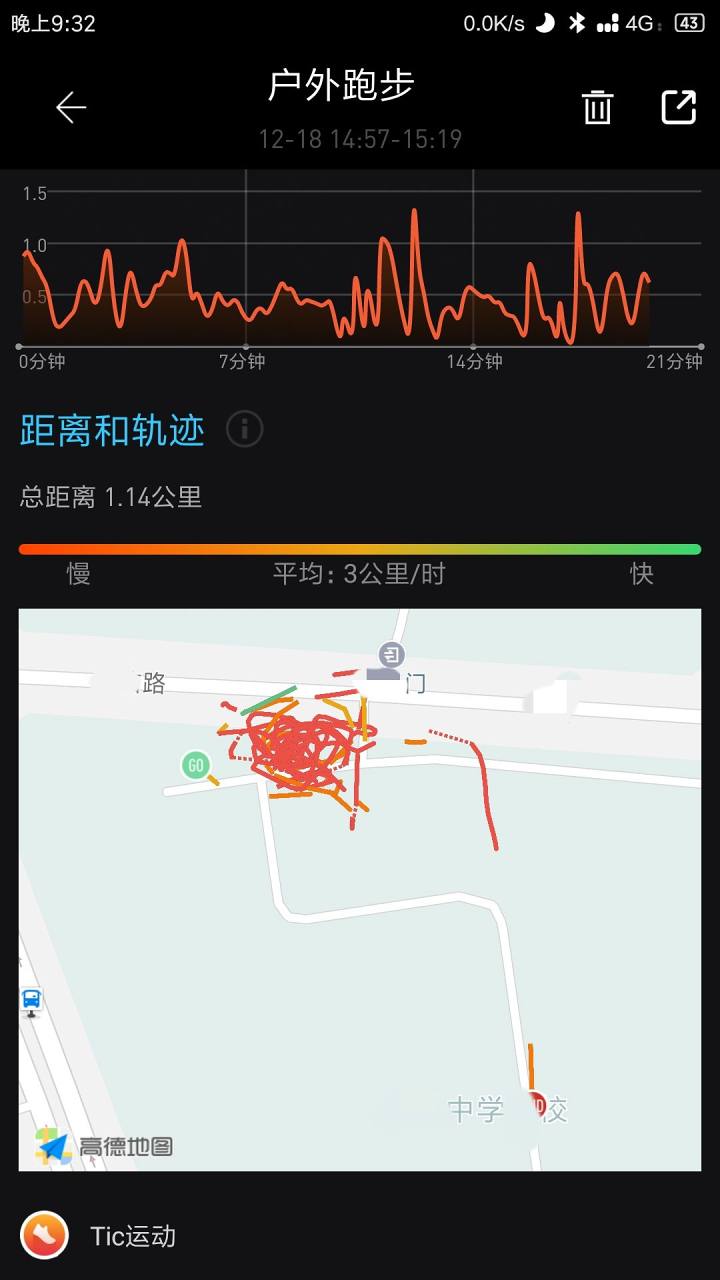
Task: Open the running track map
Action: 360,890
